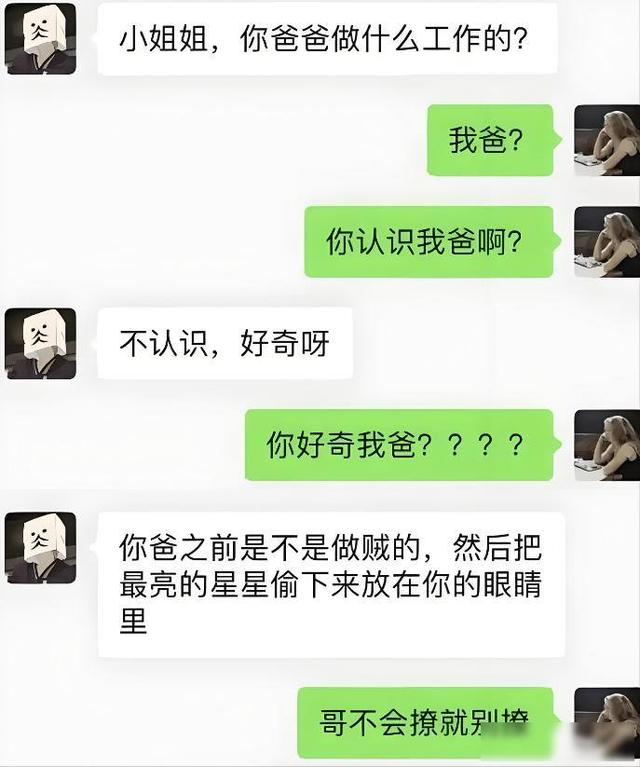This screenshot has height=767, width=640.
Task: Open the profile photo beside '你爸之前是不是做贼的'
Action: click(41, 548)
